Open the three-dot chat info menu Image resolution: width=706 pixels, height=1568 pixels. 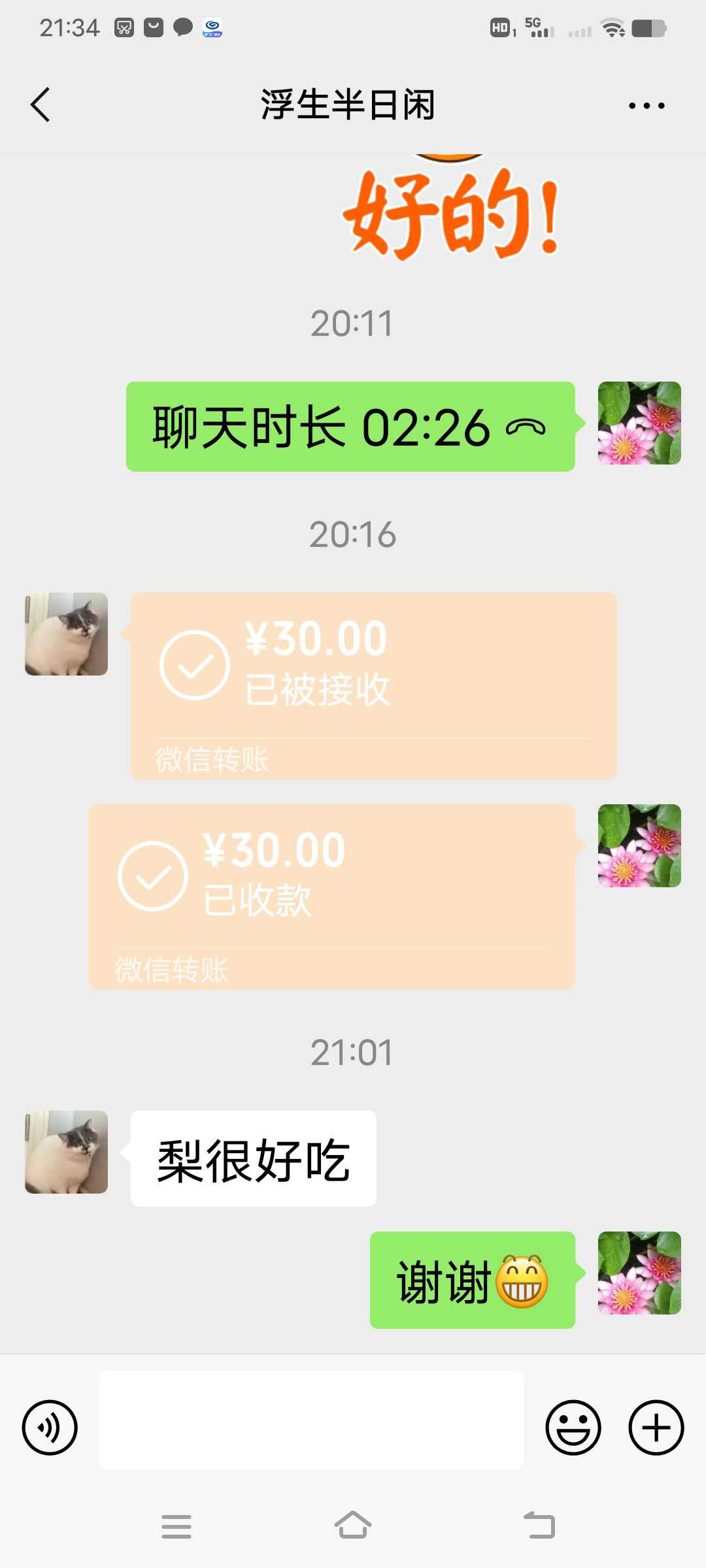coord(647,105)
